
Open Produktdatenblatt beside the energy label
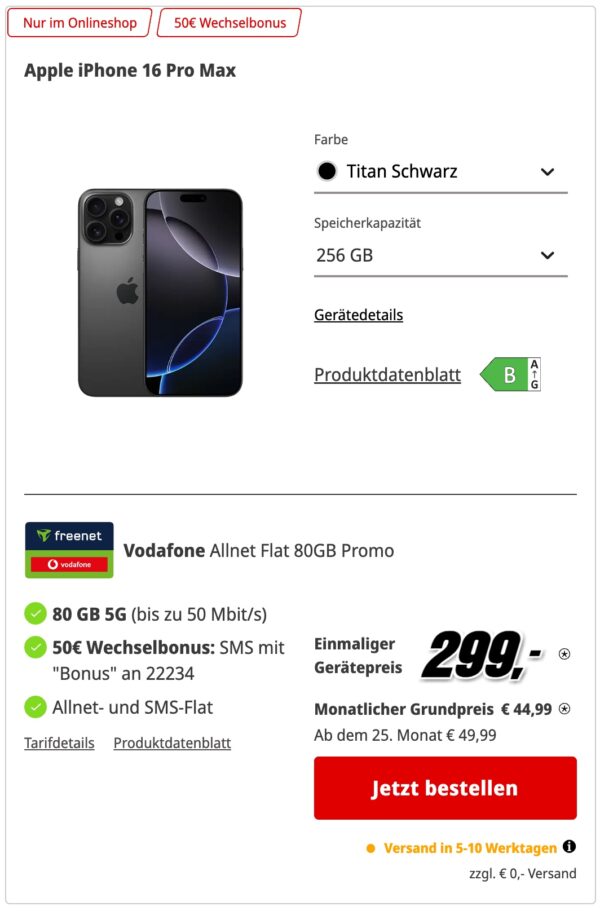tap(387, 375)
